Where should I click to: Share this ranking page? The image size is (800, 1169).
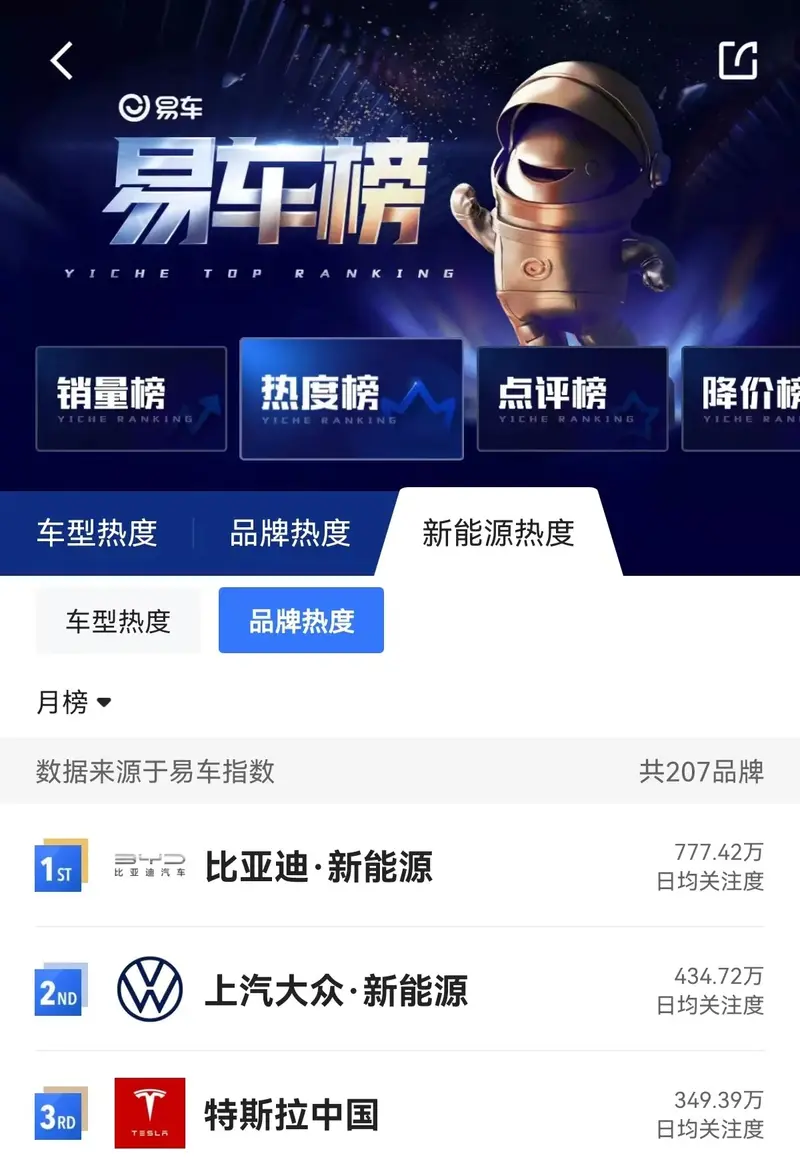click(x=738, y=61)
